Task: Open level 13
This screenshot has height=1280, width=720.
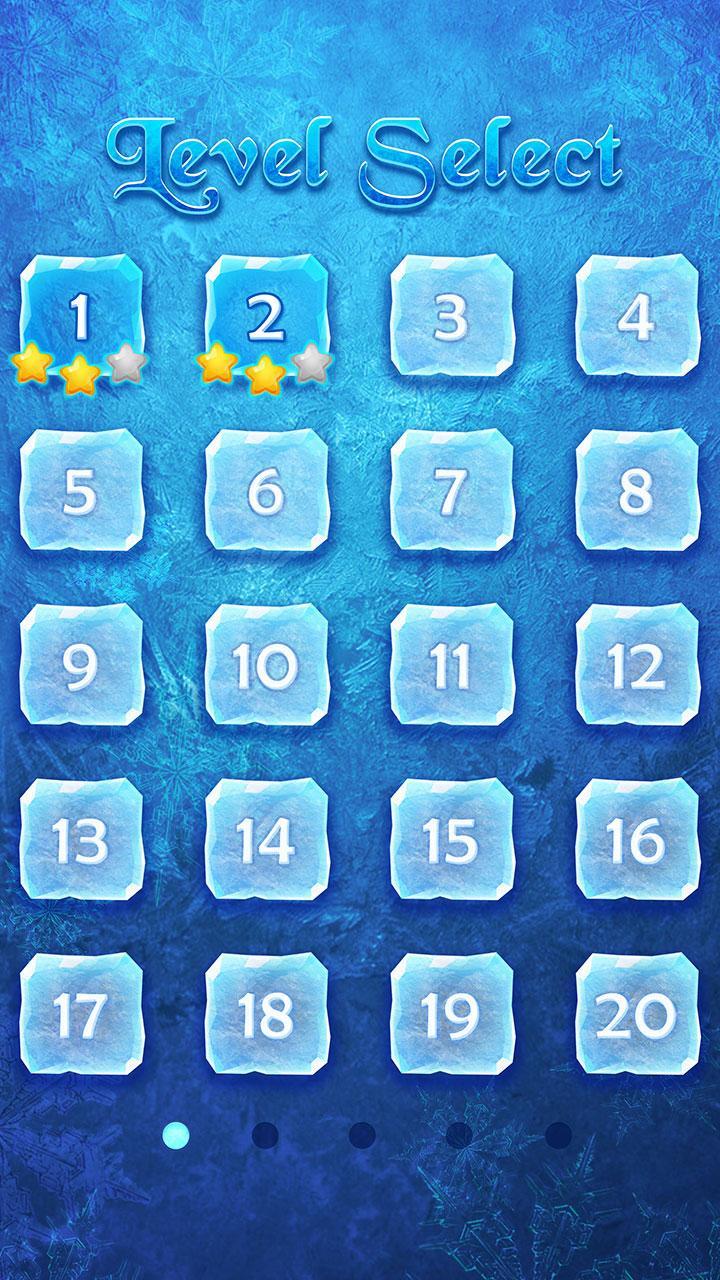Action: click(81, 840)
